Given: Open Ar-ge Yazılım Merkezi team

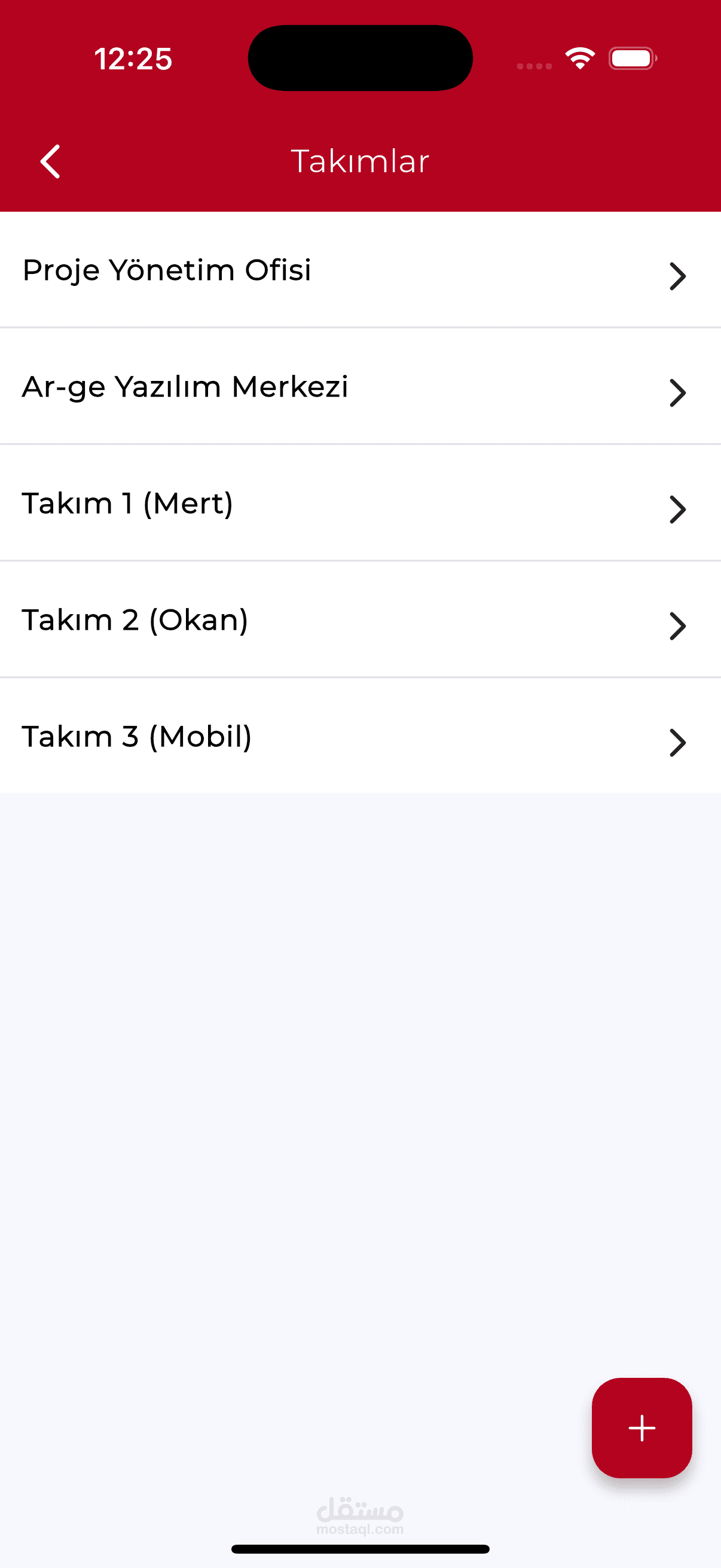Looking at the screenshot, I should (360, 386).
